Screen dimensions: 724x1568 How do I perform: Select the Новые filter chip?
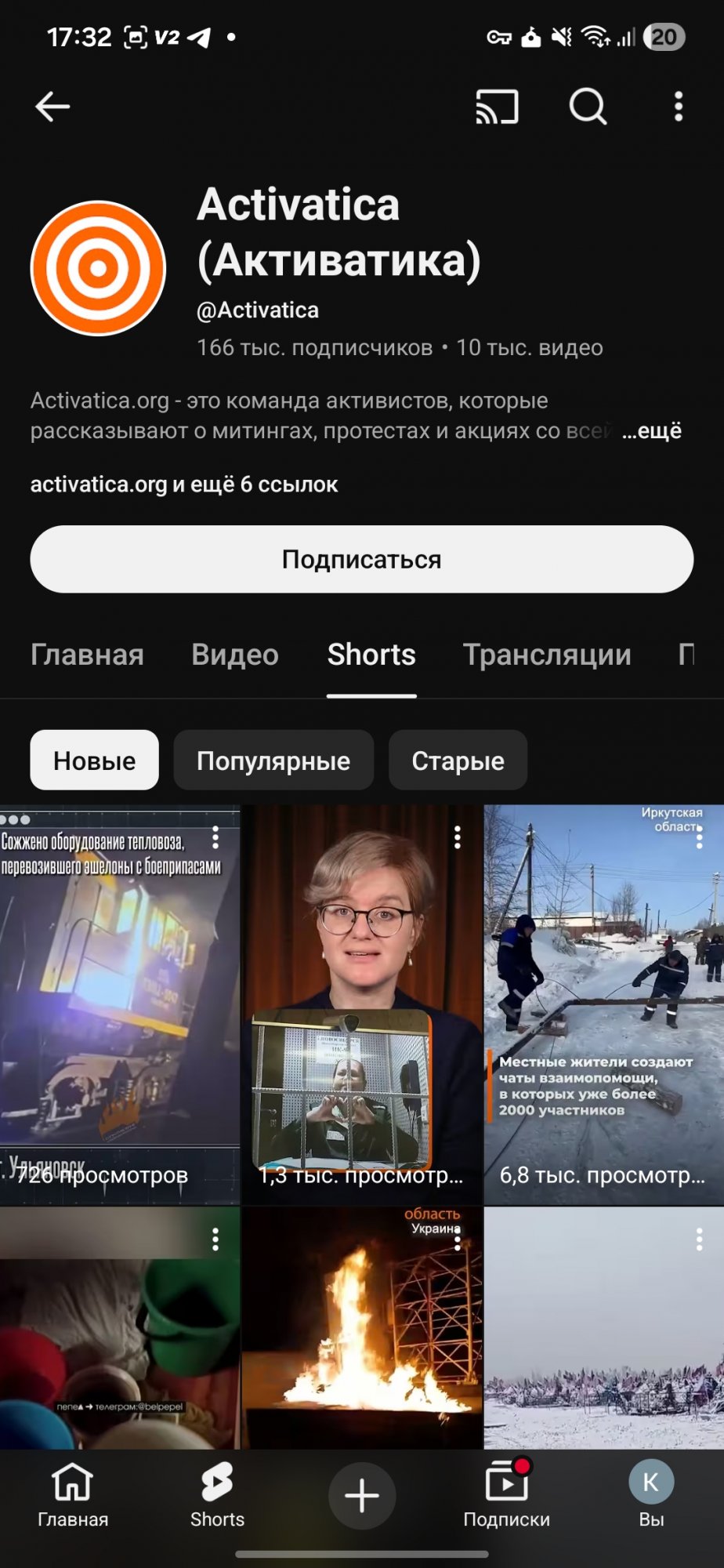93,760
